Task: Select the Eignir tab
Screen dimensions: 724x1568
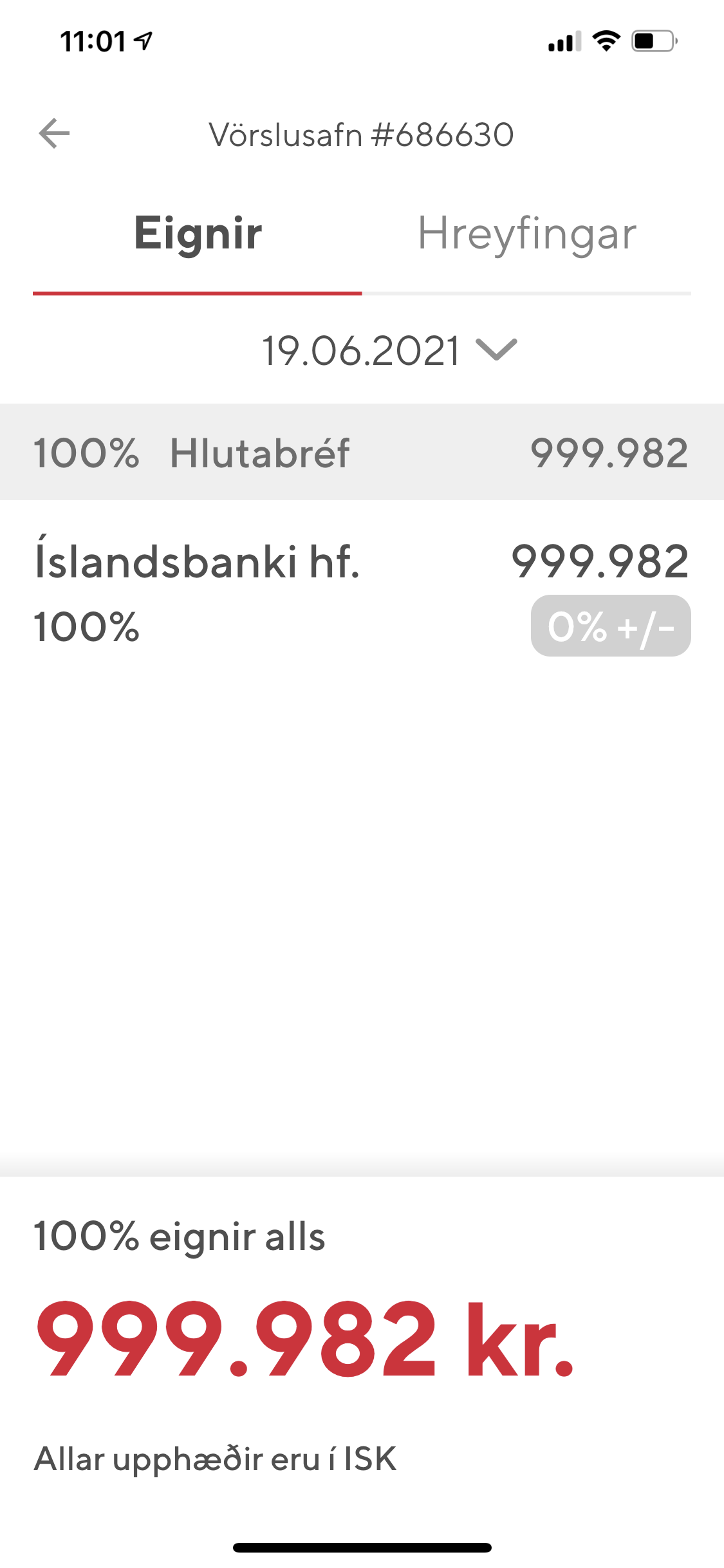Action: 198,234
